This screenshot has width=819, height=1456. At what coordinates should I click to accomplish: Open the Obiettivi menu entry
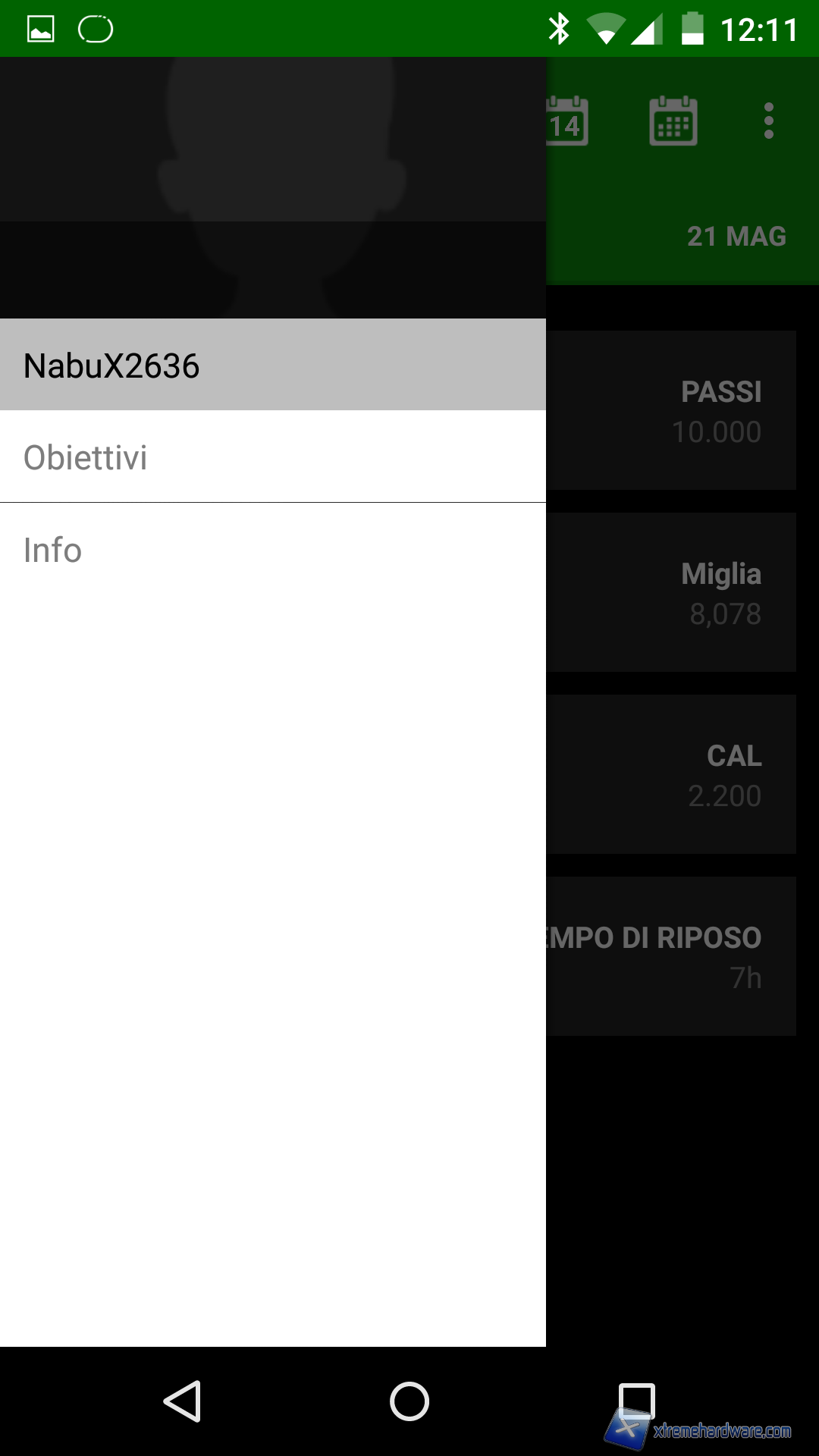273,457
